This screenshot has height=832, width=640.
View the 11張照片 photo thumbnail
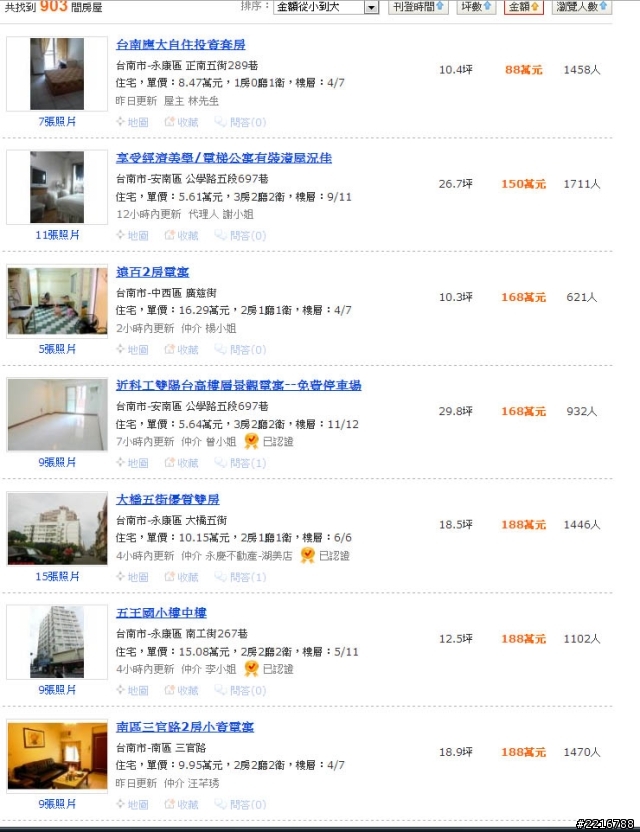coord(57,187)
